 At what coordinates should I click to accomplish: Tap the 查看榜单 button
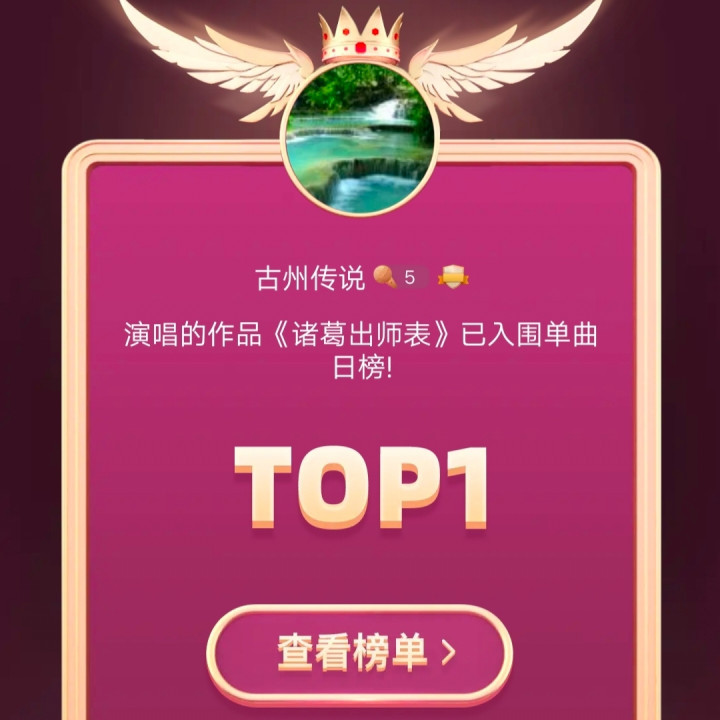[359, 653]
